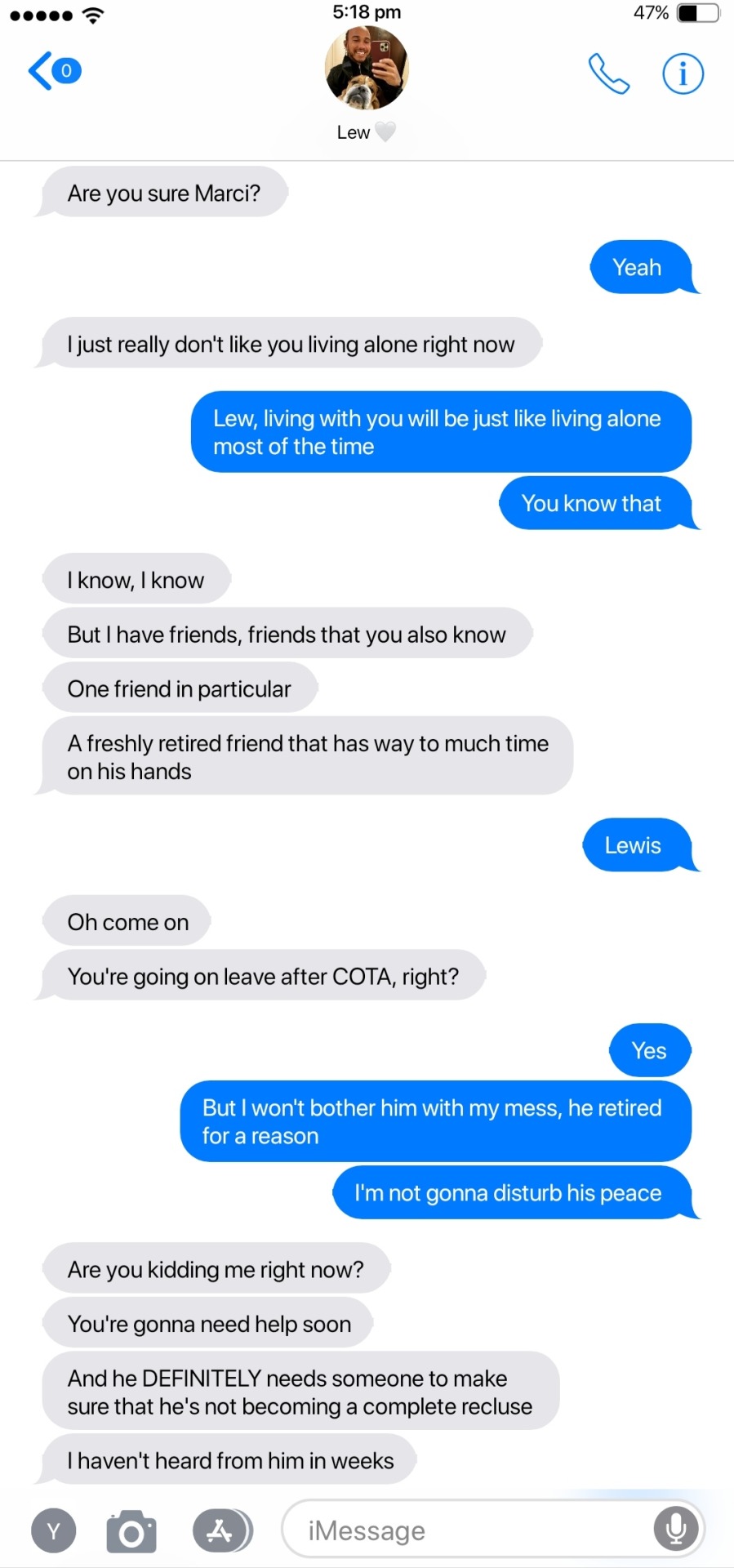The height and width of the screenshot is (1568, 734).
Task: Open Lew's contact profile picture
Action: pyautogui.click(x=367, y=69)
